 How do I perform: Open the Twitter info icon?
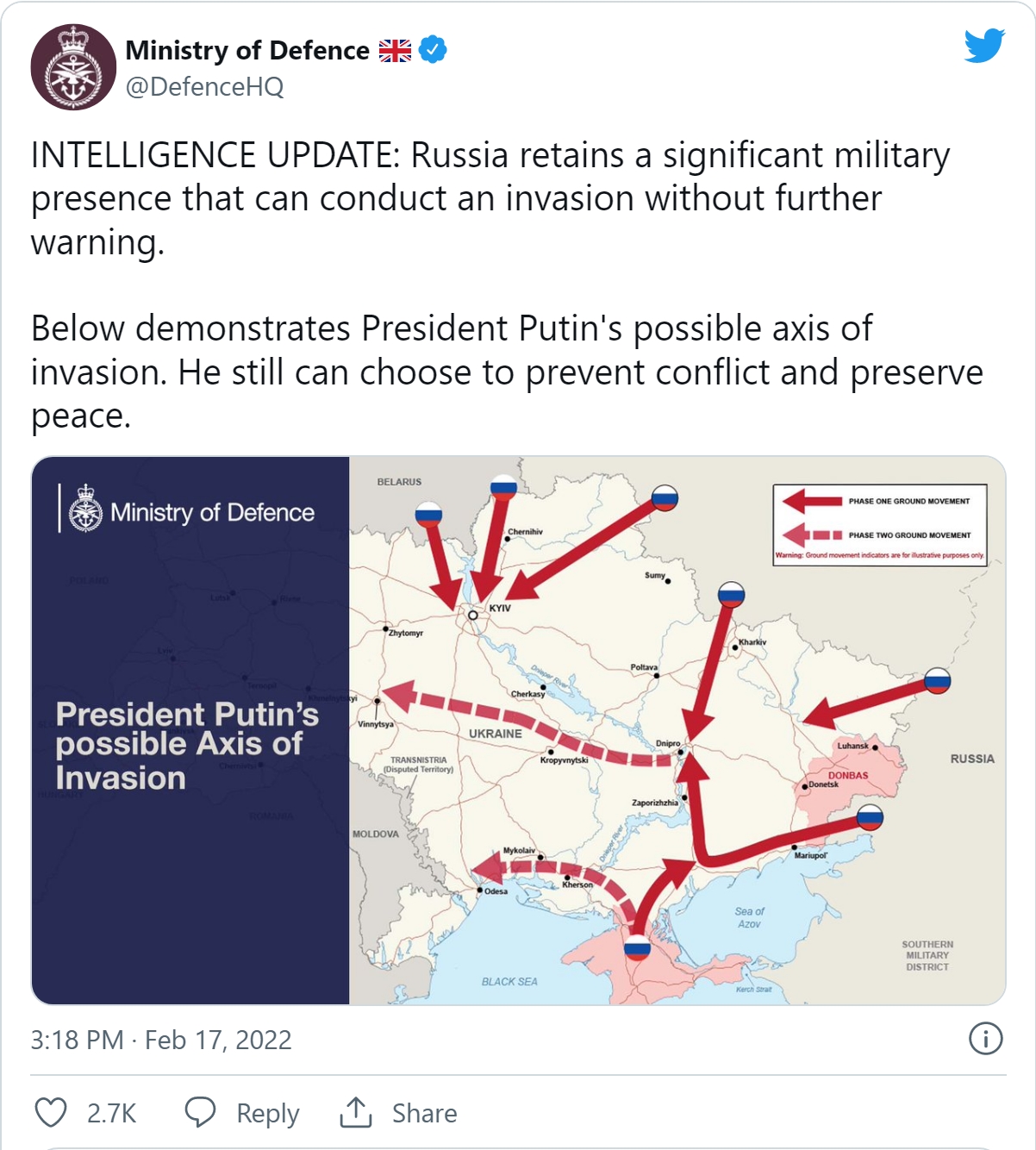pos(985,1039)
